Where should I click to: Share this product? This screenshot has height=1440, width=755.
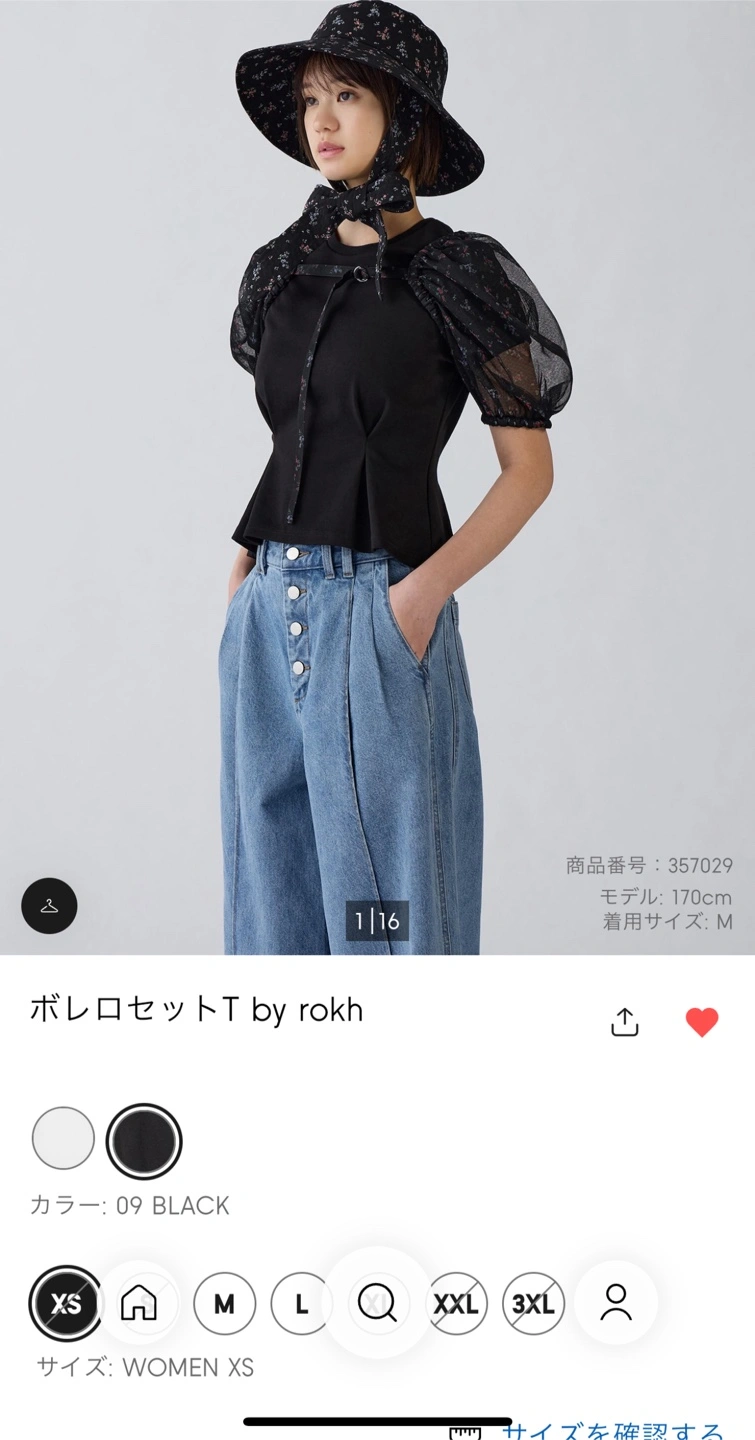(x=624, y=1022)
